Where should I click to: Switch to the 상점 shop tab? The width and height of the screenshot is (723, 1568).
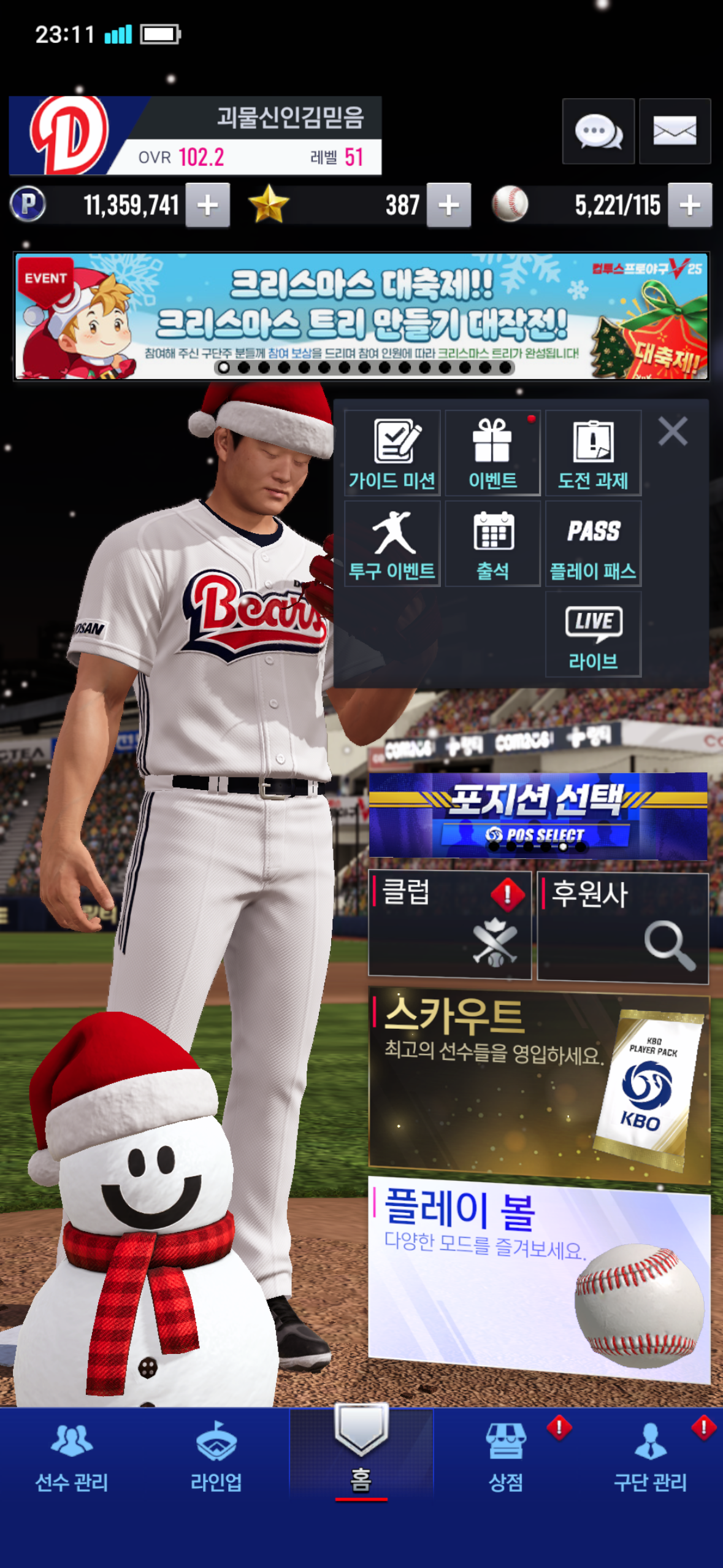506,1457
